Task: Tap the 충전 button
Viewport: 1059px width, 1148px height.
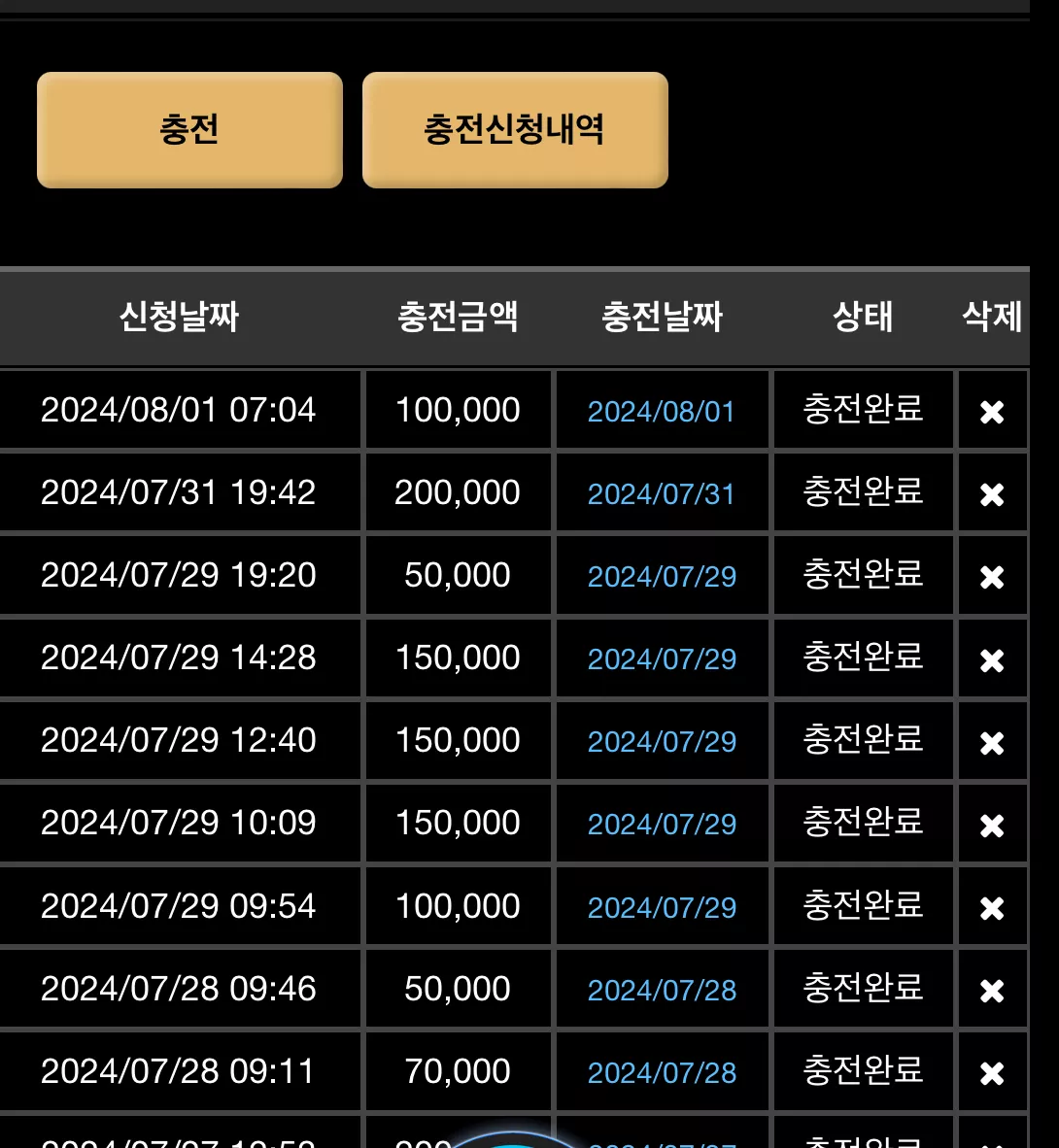Action: point(189,129)
